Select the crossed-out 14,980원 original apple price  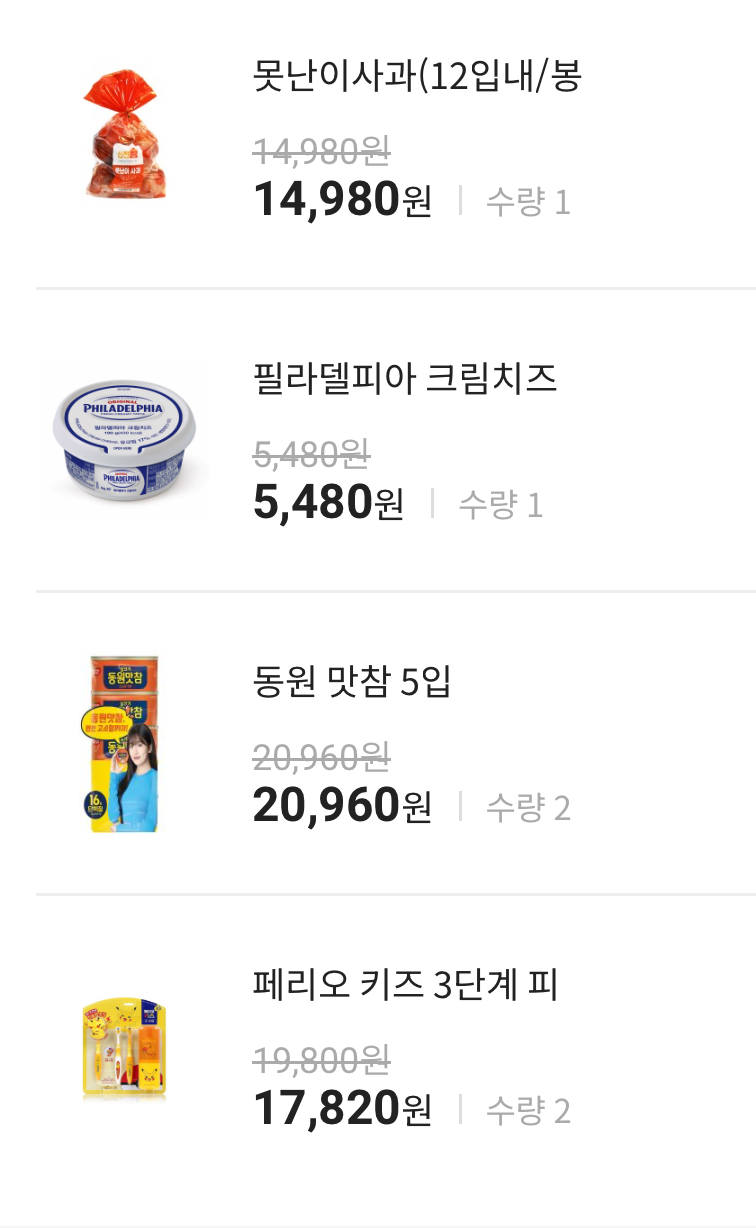320,151
